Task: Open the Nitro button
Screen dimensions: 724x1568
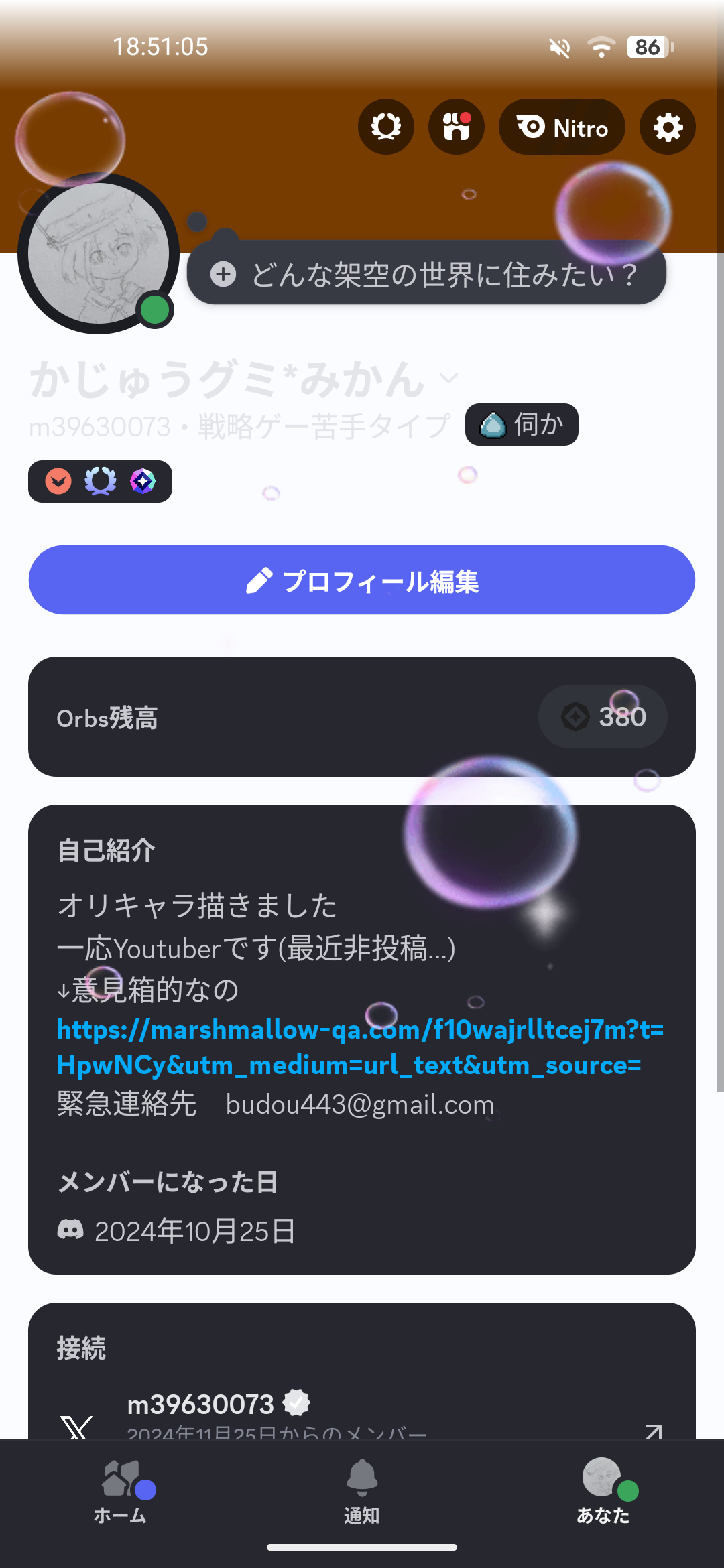Action: (x=562, y=127)
